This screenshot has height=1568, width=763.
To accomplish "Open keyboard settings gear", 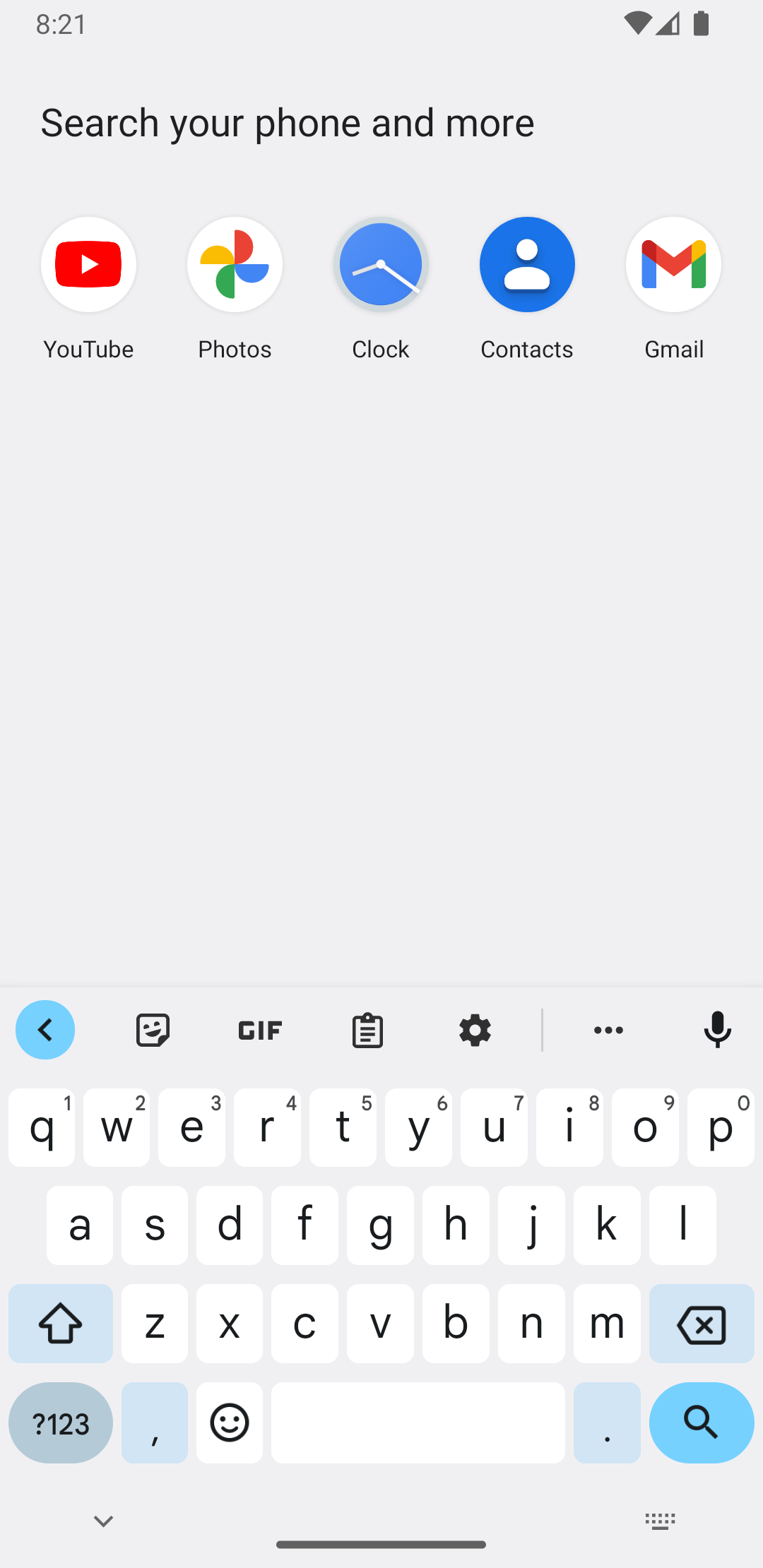I will click(x=475, y=1030).
